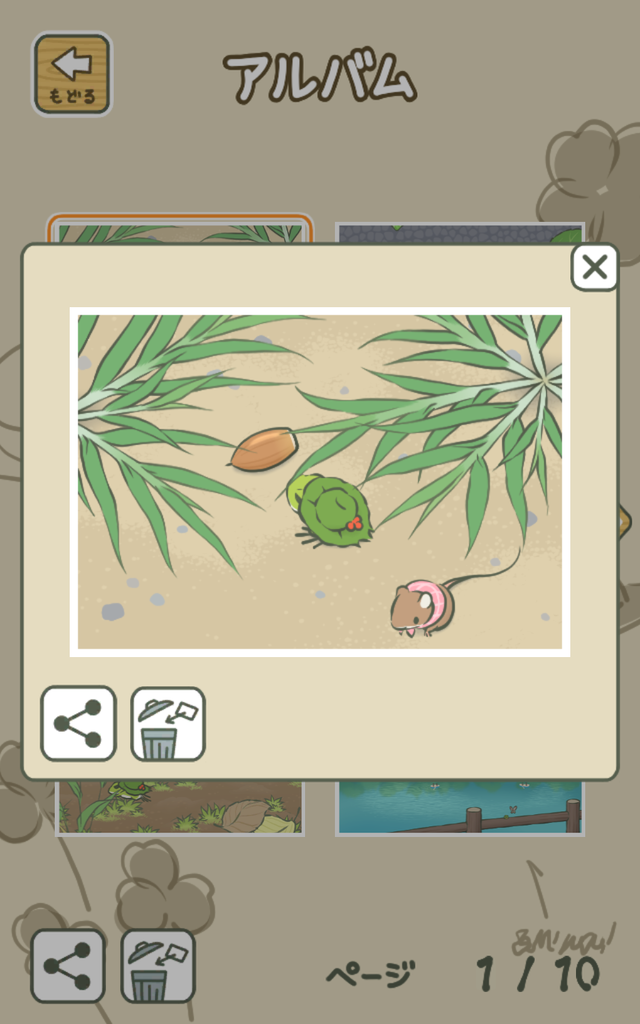
Task: Go back with the もどる button
Action: click(x=72, y=74)
